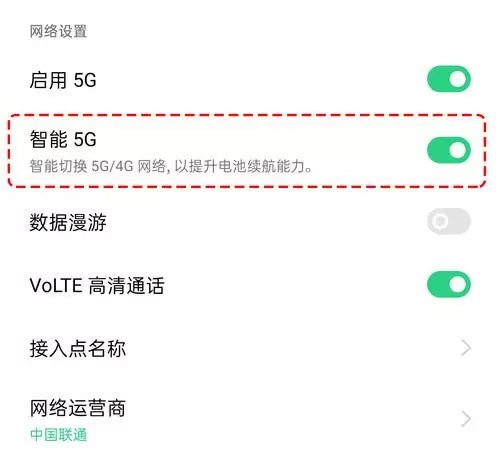Screen dimensions: 500x458
Task: Enable 数据漫游 data roaming
Action: click(x=449, y=221)
